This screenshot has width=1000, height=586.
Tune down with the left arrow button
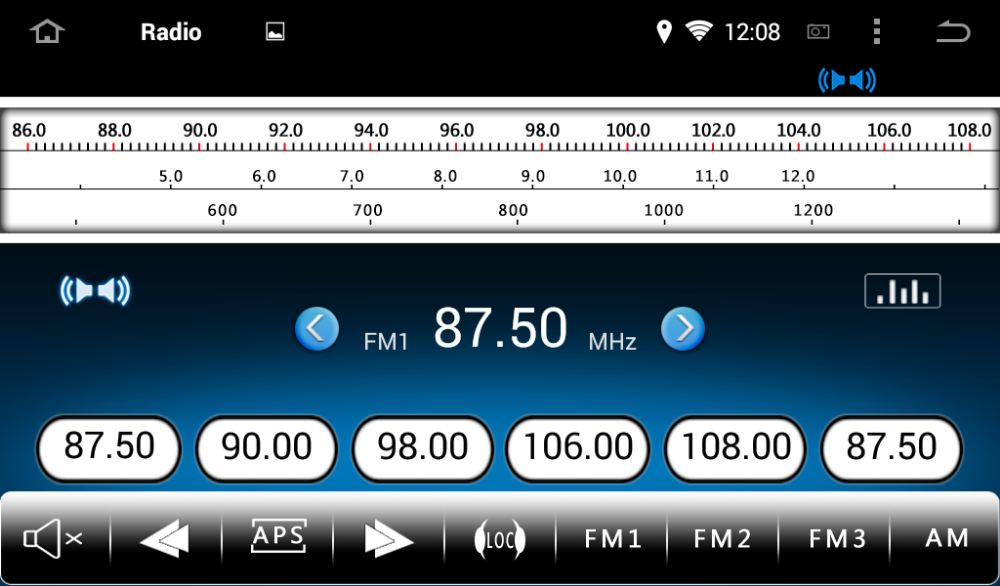[317, 329]
